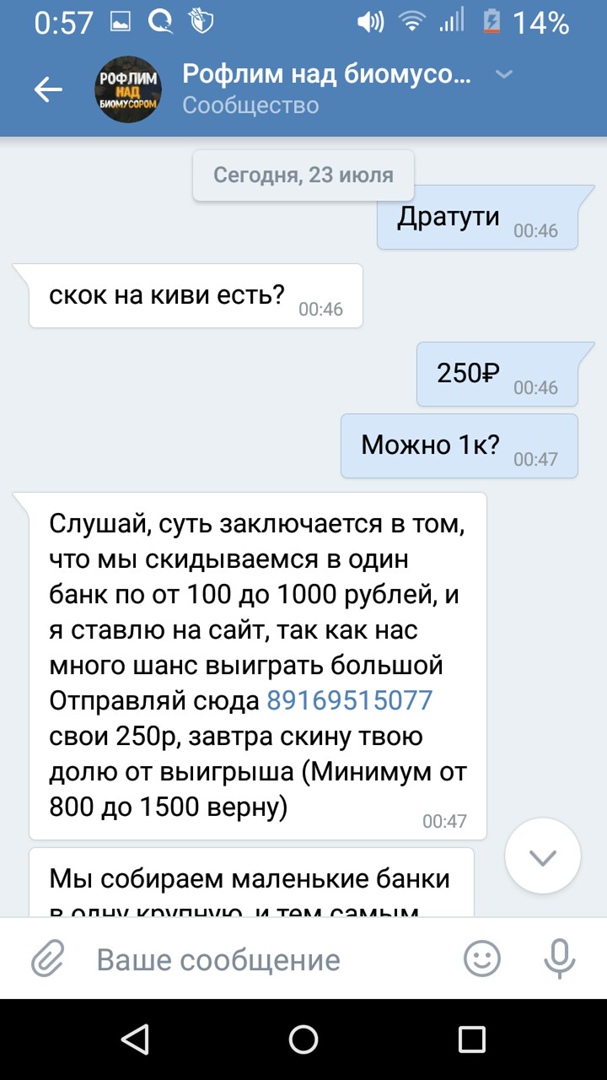Jump to the latest messages with down arrow
Image resolution: width=607 pixels, height=1080 pixels.
pos(542,856)
